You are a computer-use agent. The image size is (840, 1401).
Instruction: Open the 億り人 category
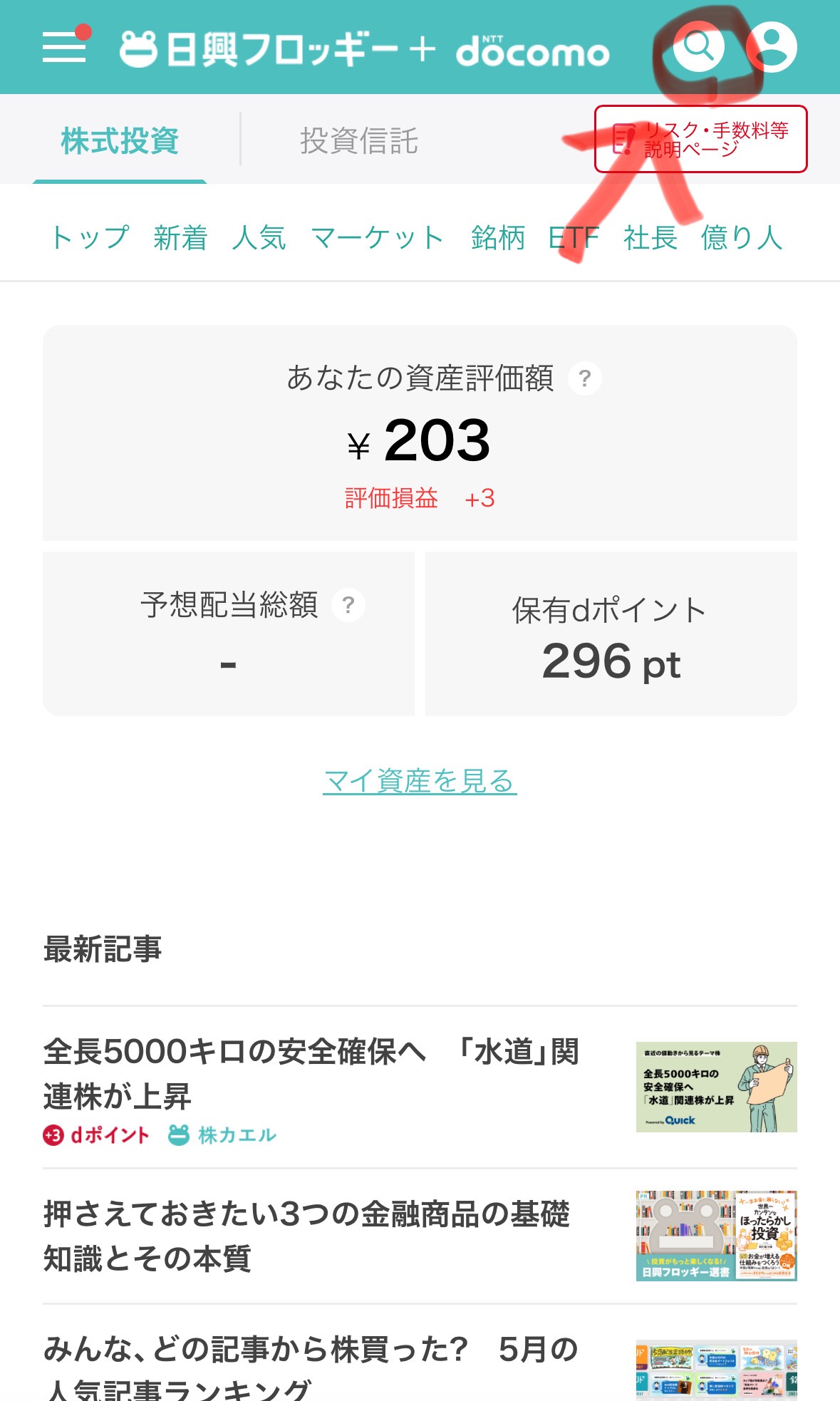[741, 238]
